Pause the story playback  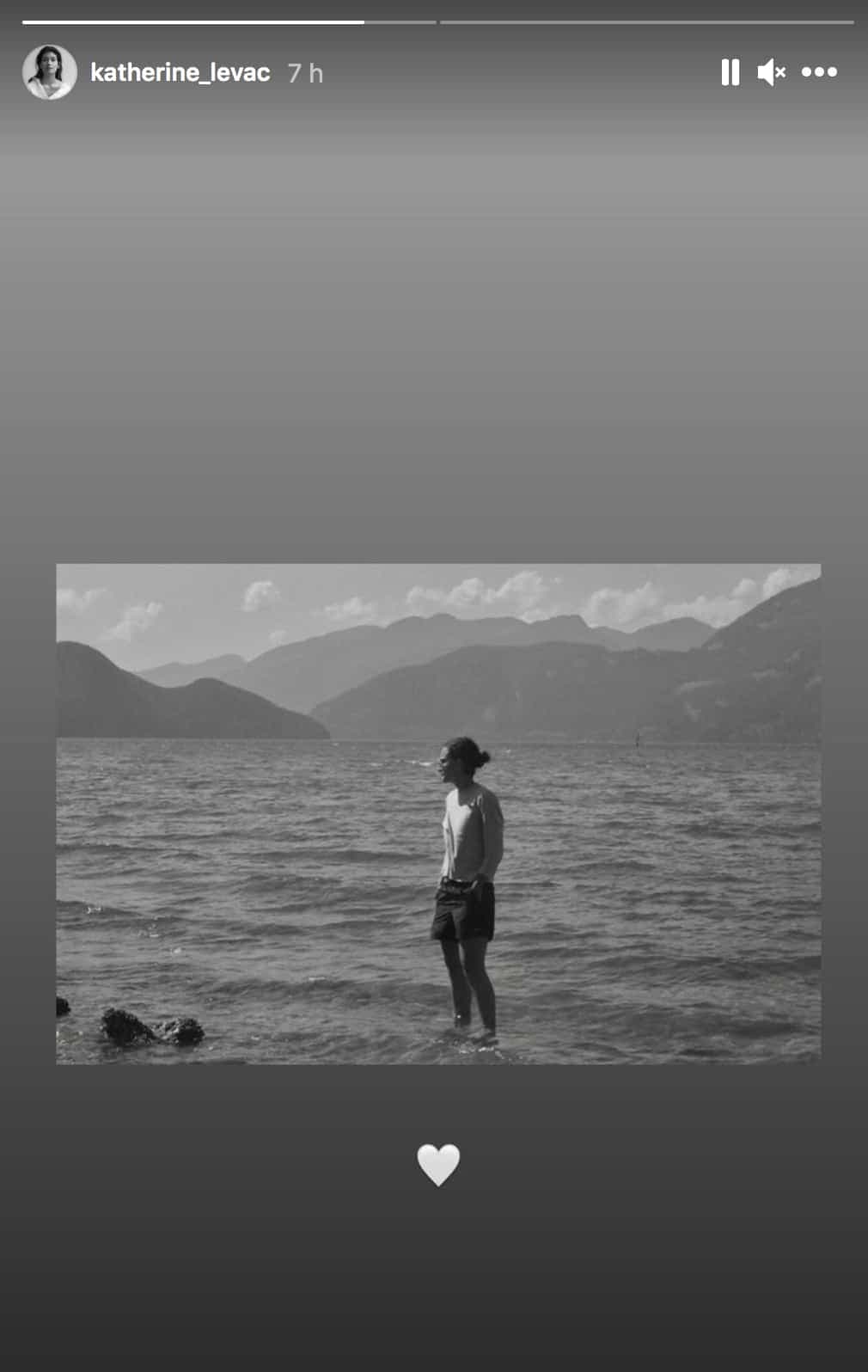point(730,72)
